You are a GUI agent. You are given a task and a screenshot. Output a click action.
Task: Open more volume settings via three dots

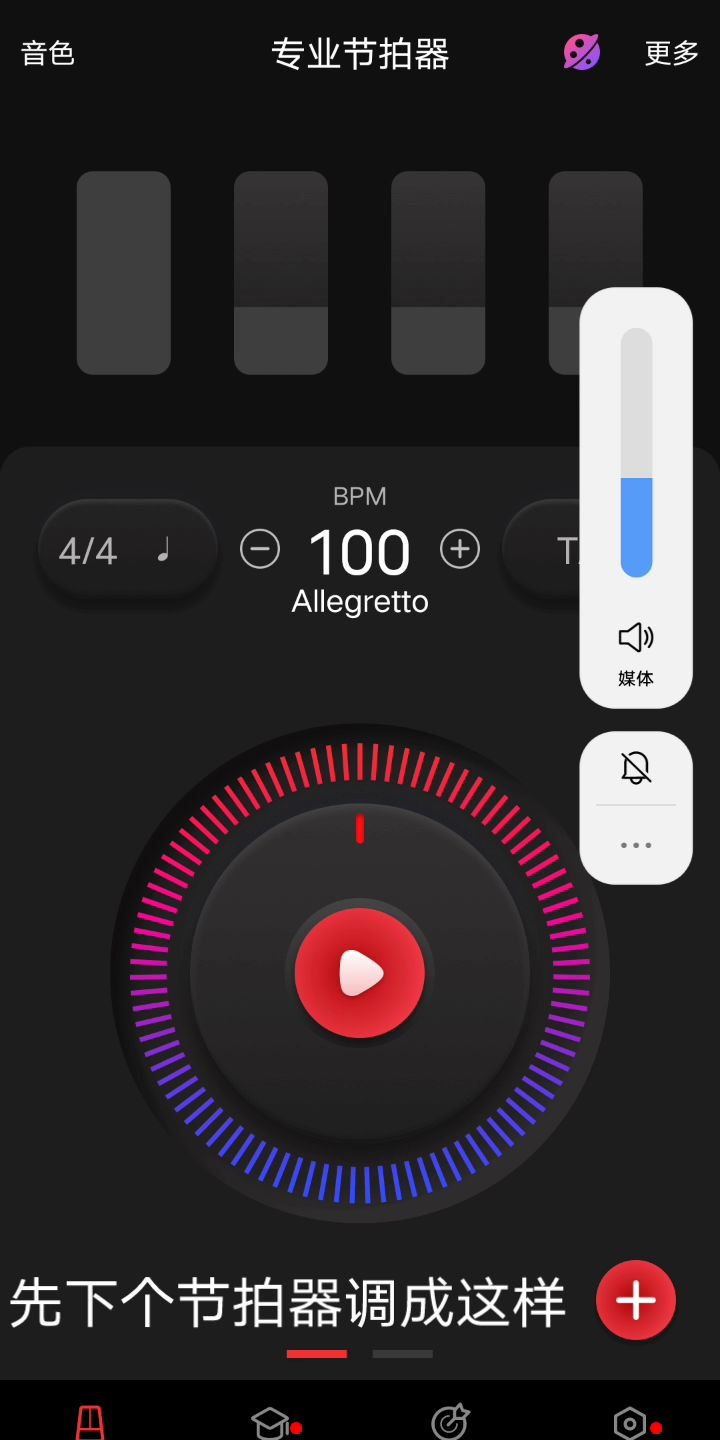point(636,845)
